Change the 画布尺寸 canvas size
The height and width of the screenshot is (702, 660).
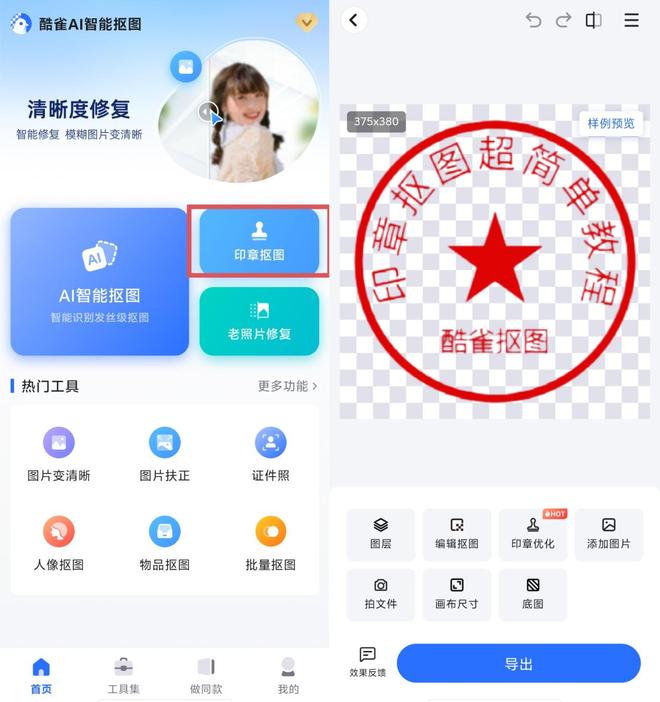[x=457, y=594]
